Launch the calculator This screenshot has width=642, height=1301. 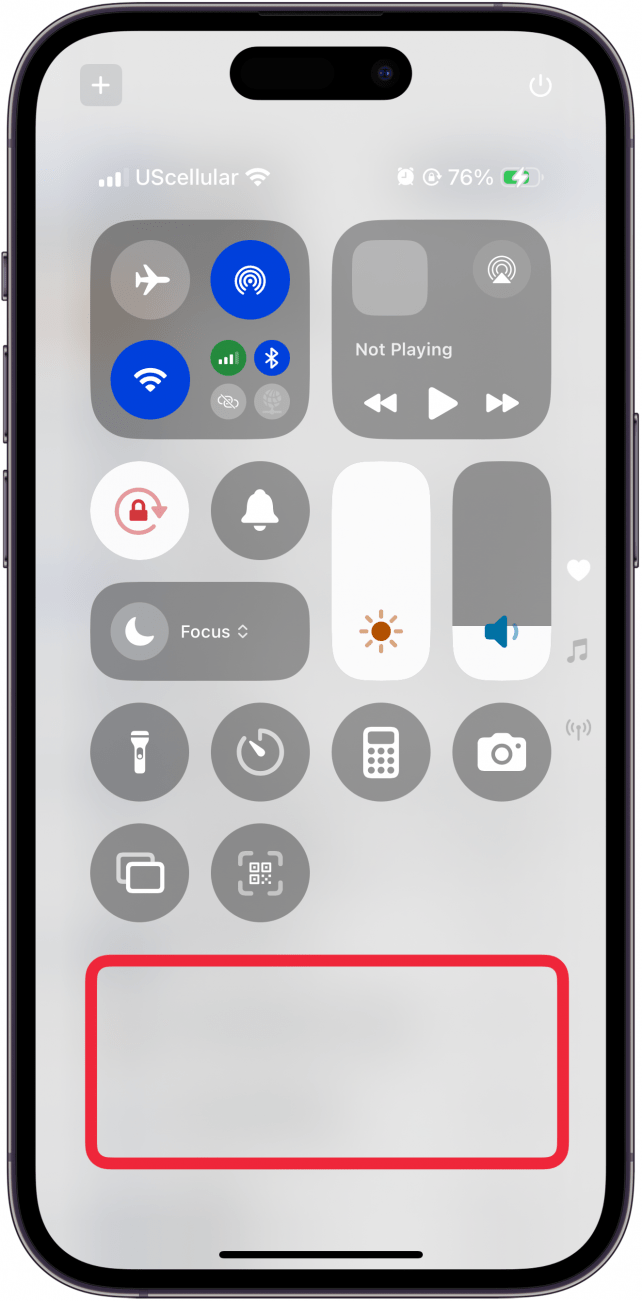381,752
